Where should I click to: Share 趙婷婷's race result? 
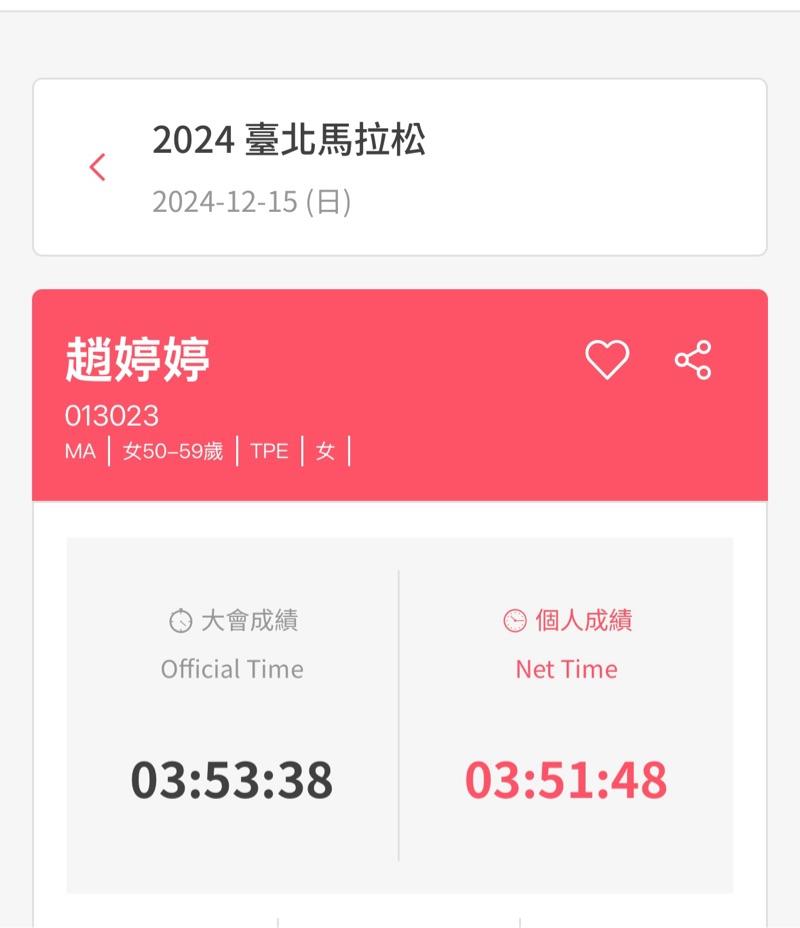[692, 360]
